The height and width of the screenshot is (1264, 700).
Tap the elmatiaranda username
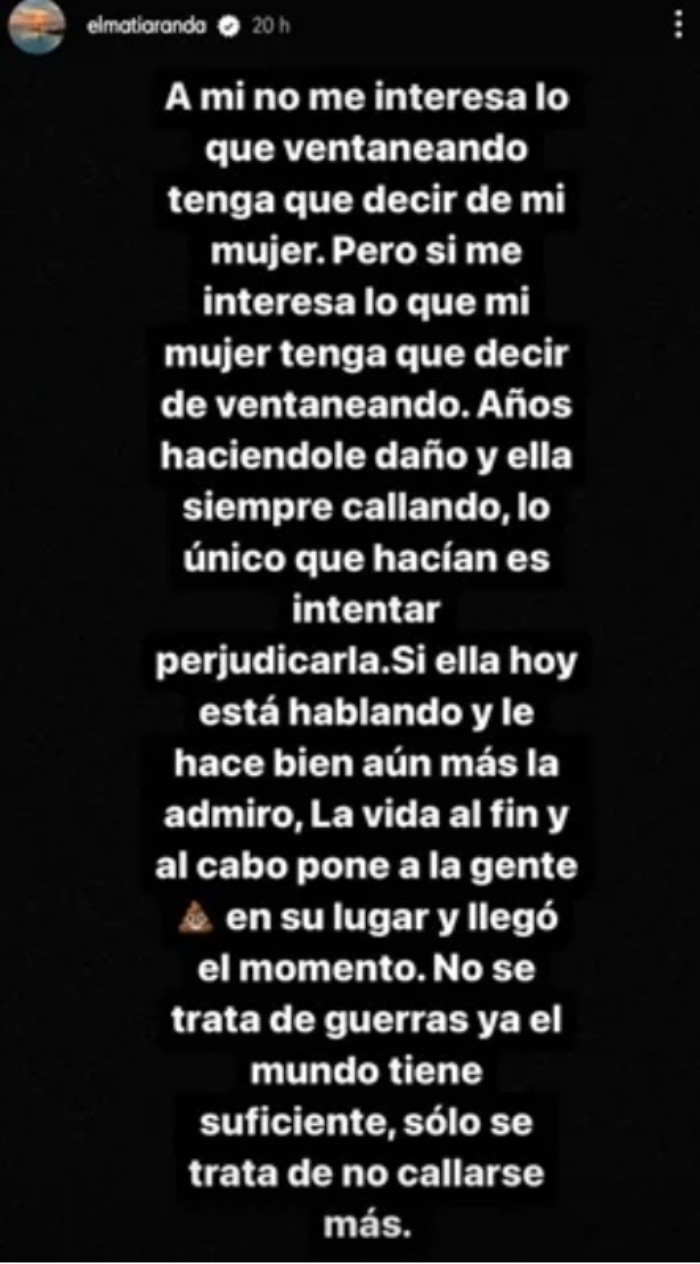pyautogui.click(x=147, y=29)
